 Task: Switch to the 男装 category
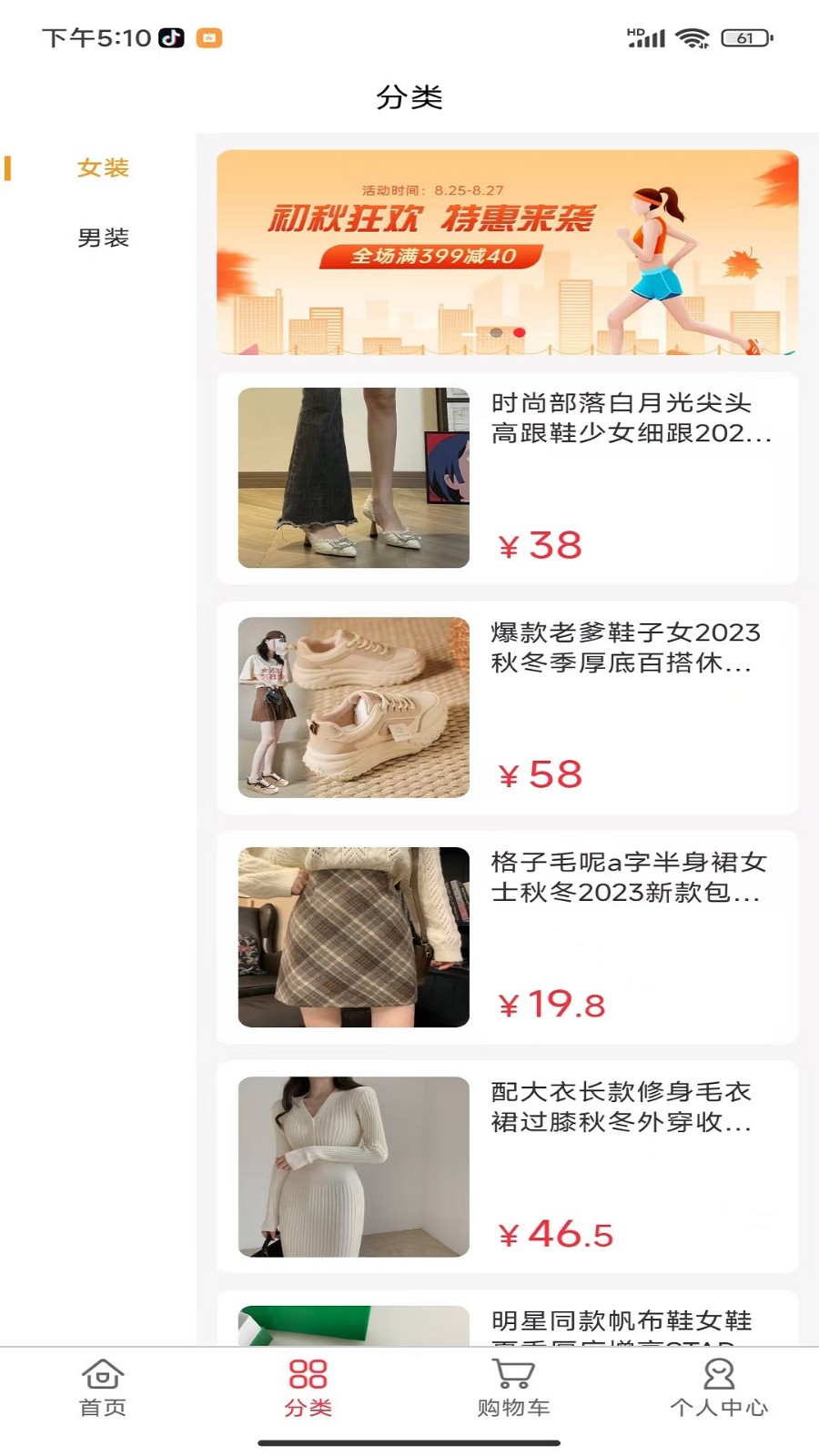pyautogui.click(x=103, y=238)
